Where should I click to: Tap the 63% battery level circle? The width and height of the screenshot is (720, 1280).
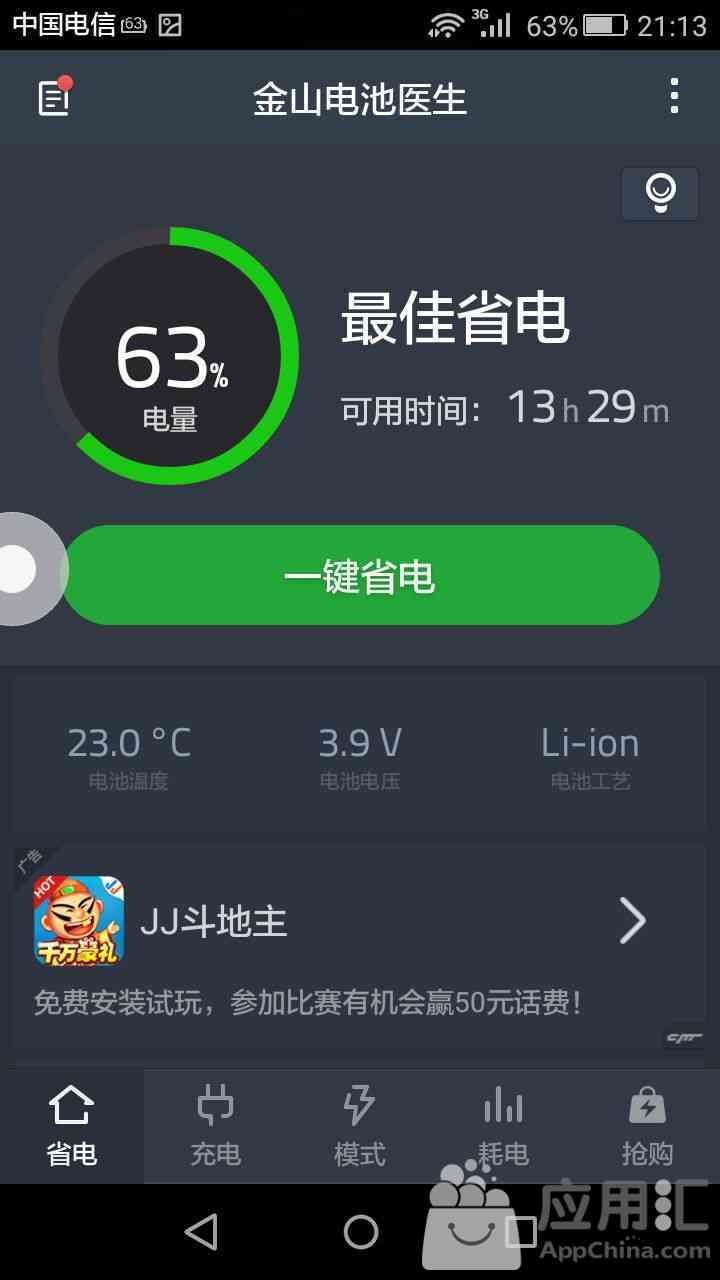pos(170,356)
